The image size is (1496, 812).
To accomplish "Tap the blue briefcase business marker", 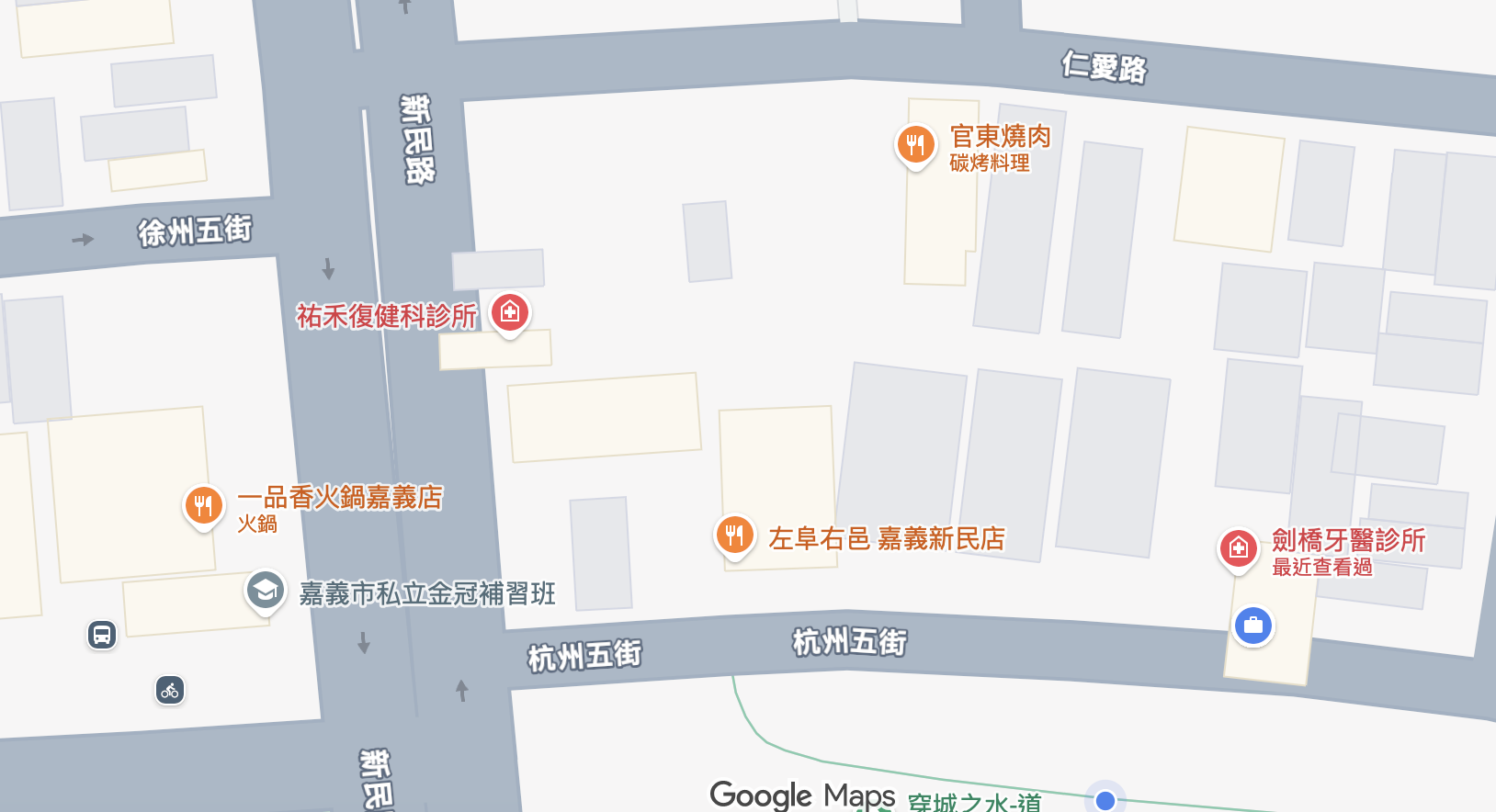I will [1253, 626].
